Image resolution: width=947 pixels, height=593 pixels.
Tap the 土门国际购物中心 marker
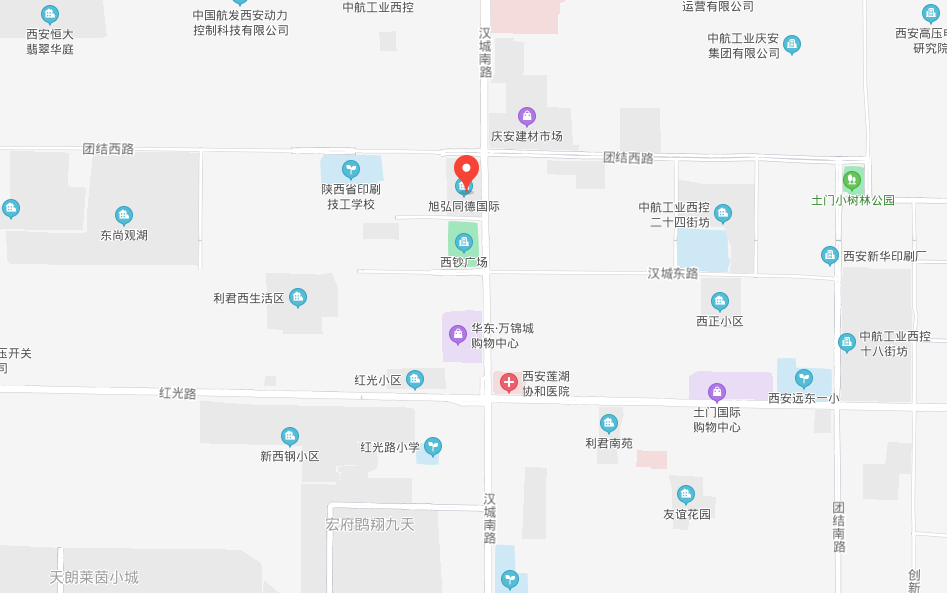(x=716, y=391)
